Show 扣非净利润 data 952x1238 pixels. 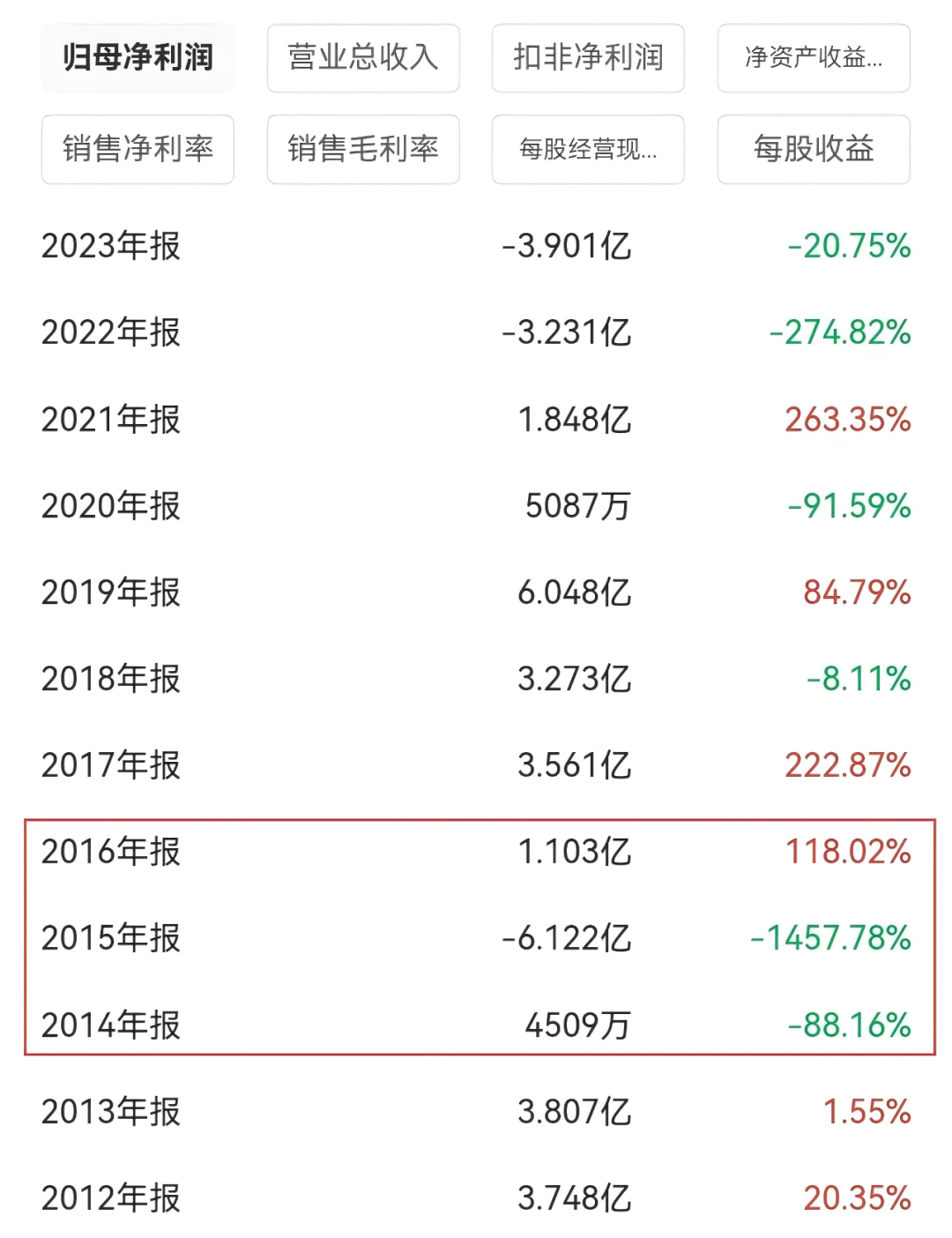tap(588, 58)
